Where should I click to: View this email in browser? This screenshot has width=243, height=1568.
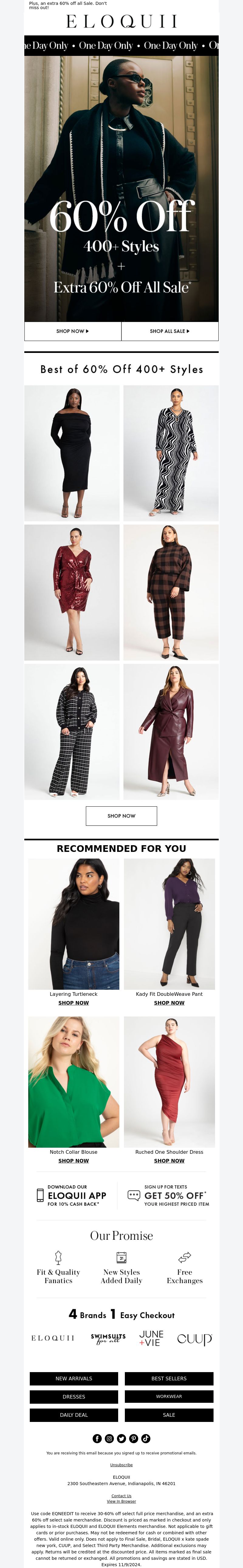click(121, 1502)
